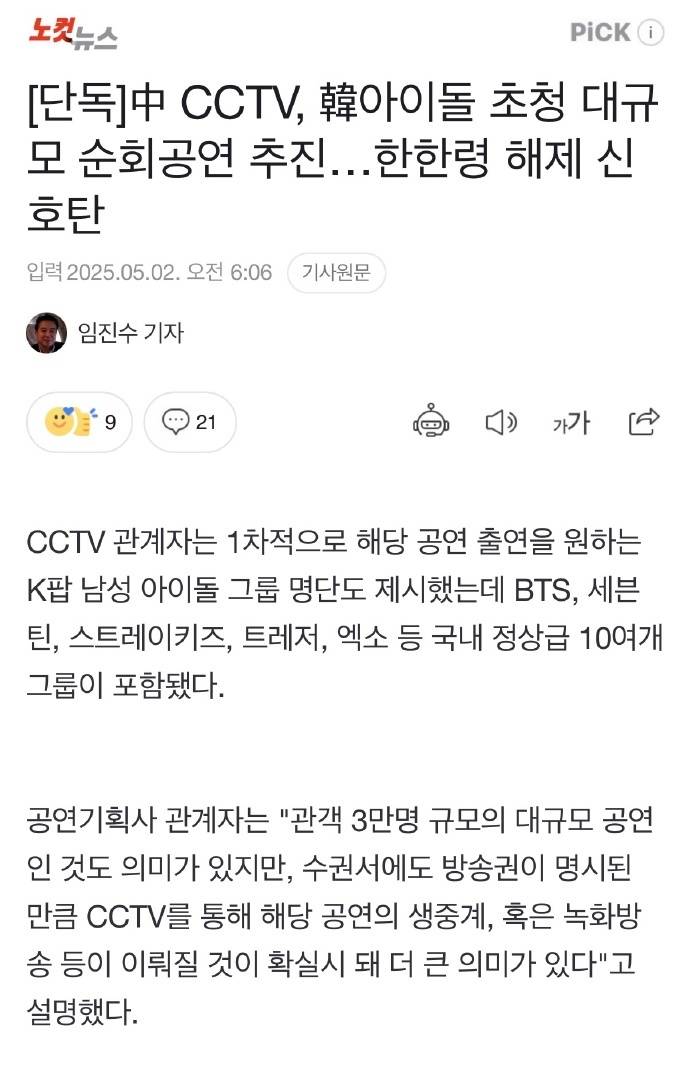The height and width of the screenshot is (1070, 690).
Task: Adjust font size with 가가 icon
Action: [571, 423]
